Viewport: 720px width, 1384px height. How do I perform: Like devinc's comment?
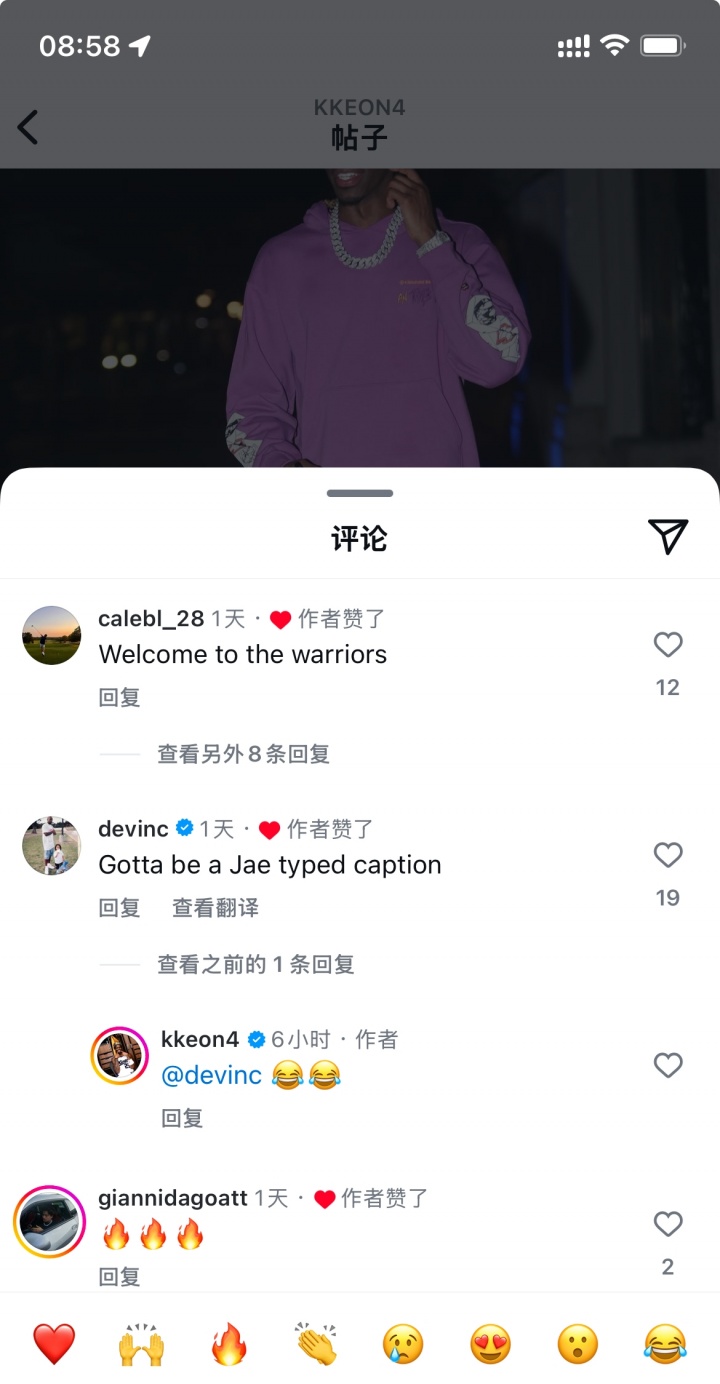pos(667,855)
